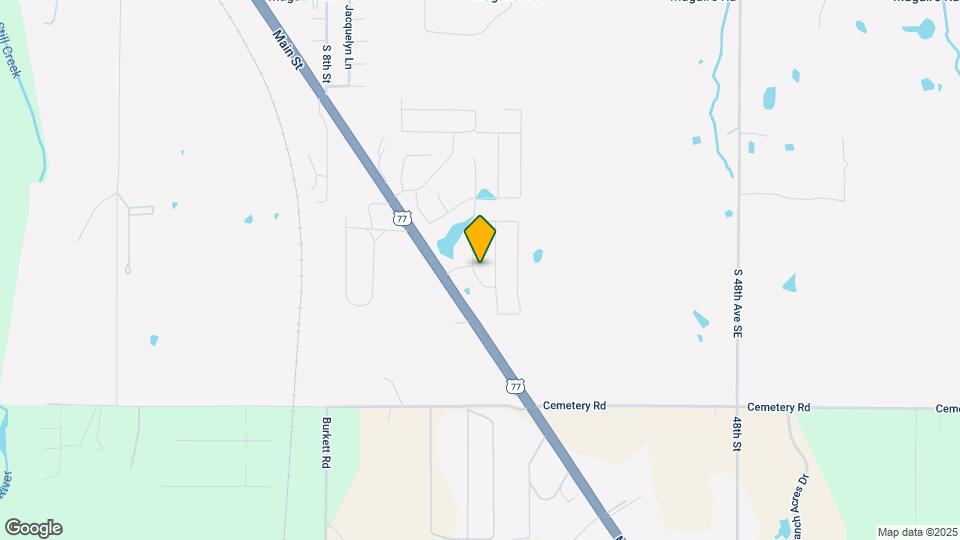Tap the orange location marker on map

481,238
